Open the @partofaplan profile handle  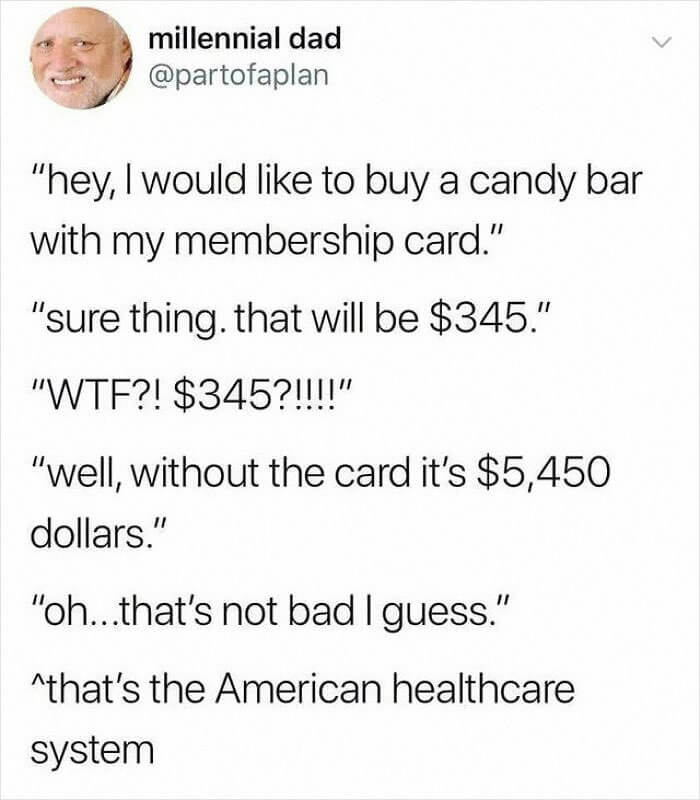pos(237,76)
